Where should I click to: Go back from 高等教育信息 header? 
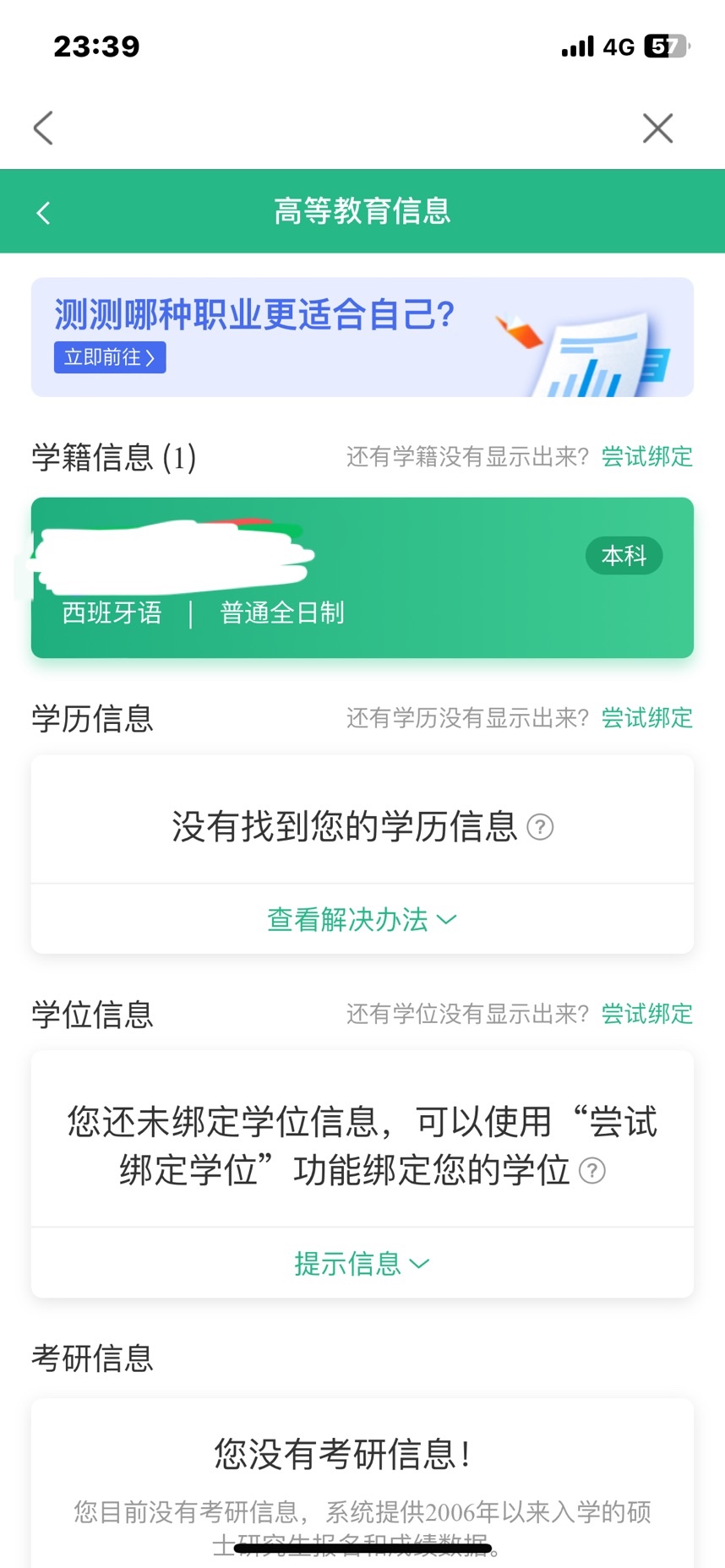pyautogui.click(x=44, y=212)
